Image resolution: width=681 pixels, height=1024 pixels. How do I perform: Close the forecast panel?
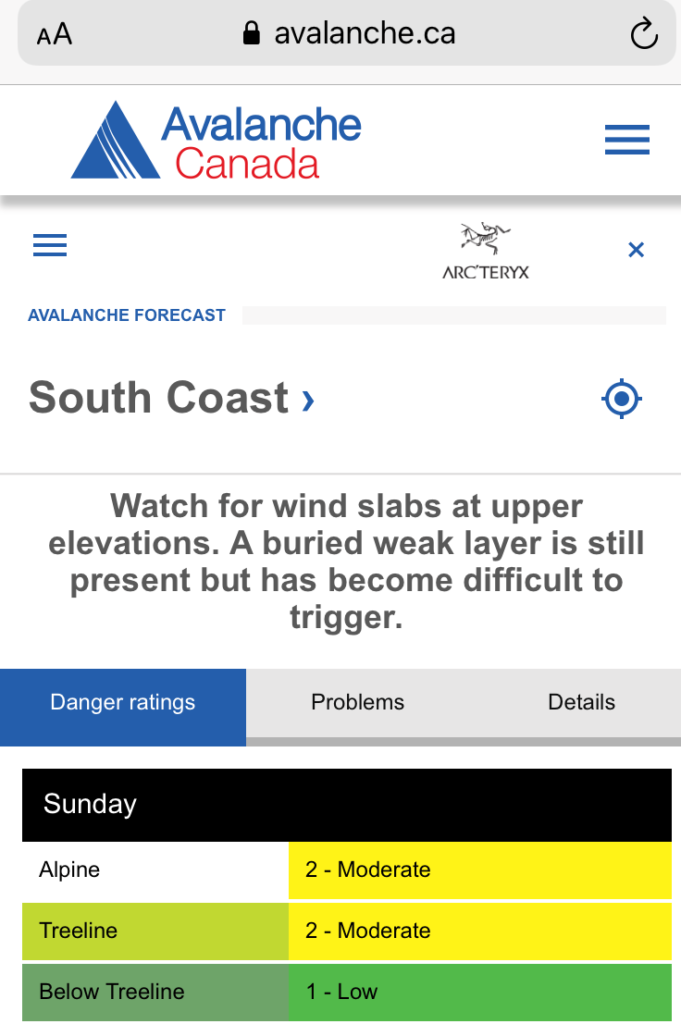coord(636,250)
